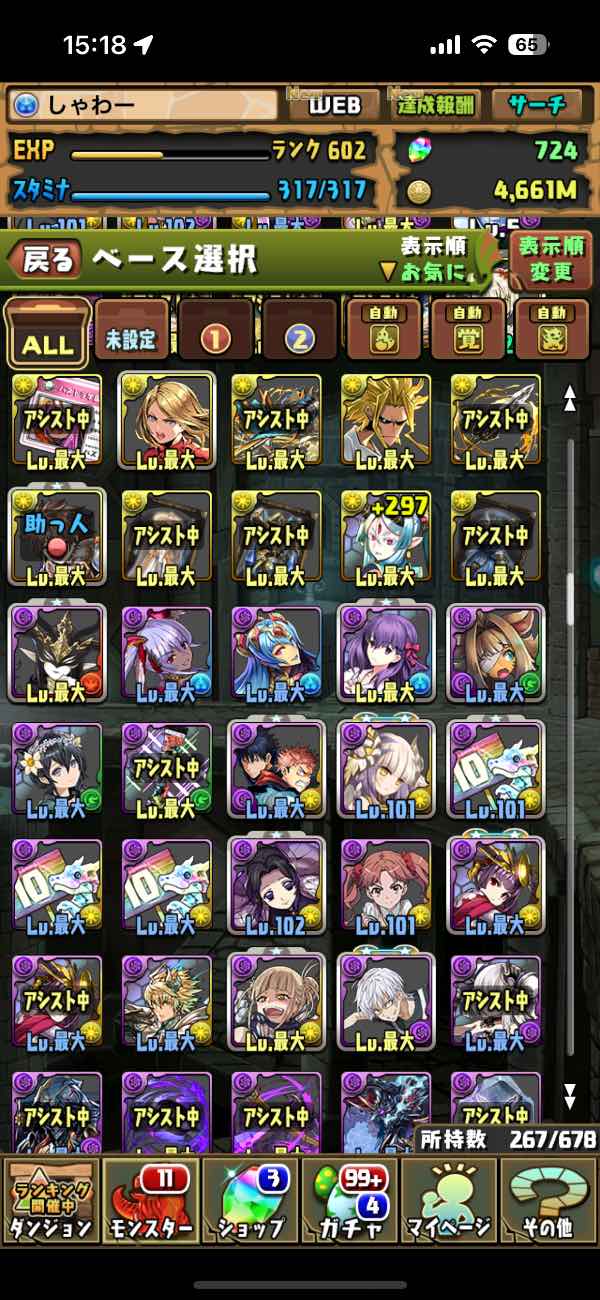Switch to the 未設定 filter tab
This screenshot has width=600, height=1300.
pyautogui.click(x=131, y=335)
